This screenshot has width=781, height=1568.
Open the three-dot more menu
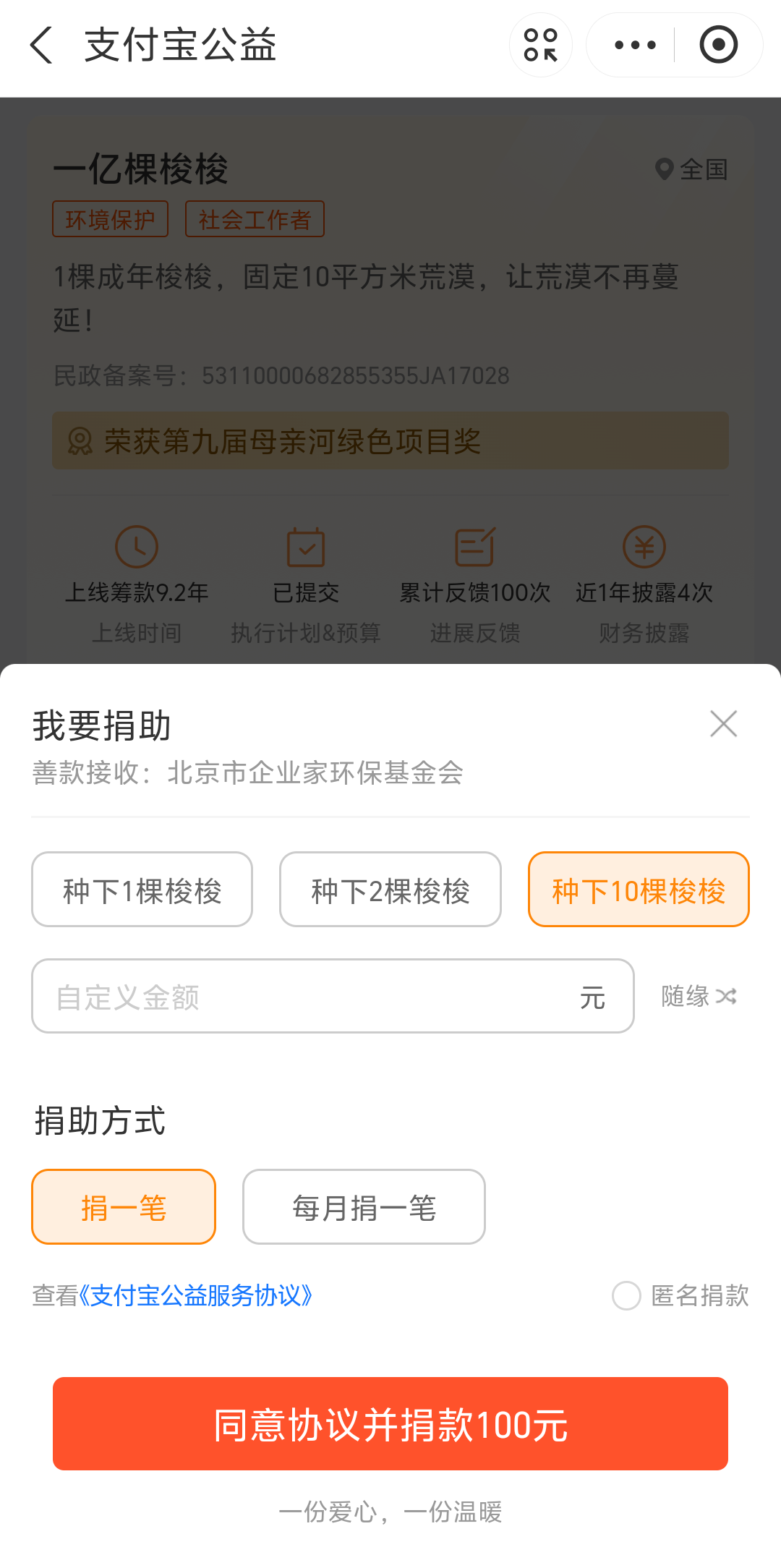(635, 45)
